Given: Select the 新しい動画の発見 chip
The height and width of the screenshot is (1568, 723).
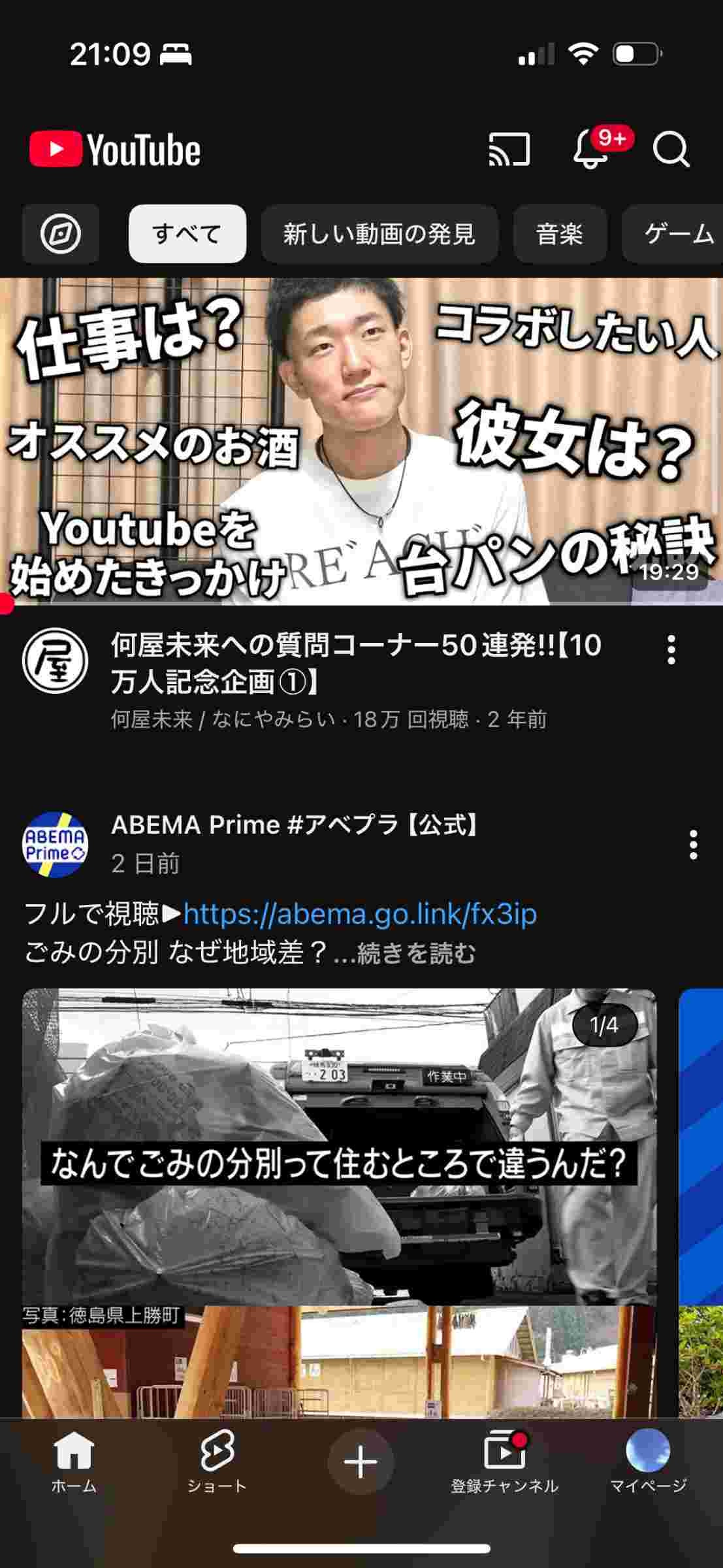Looking at the screenshot, I should [379, 233].
